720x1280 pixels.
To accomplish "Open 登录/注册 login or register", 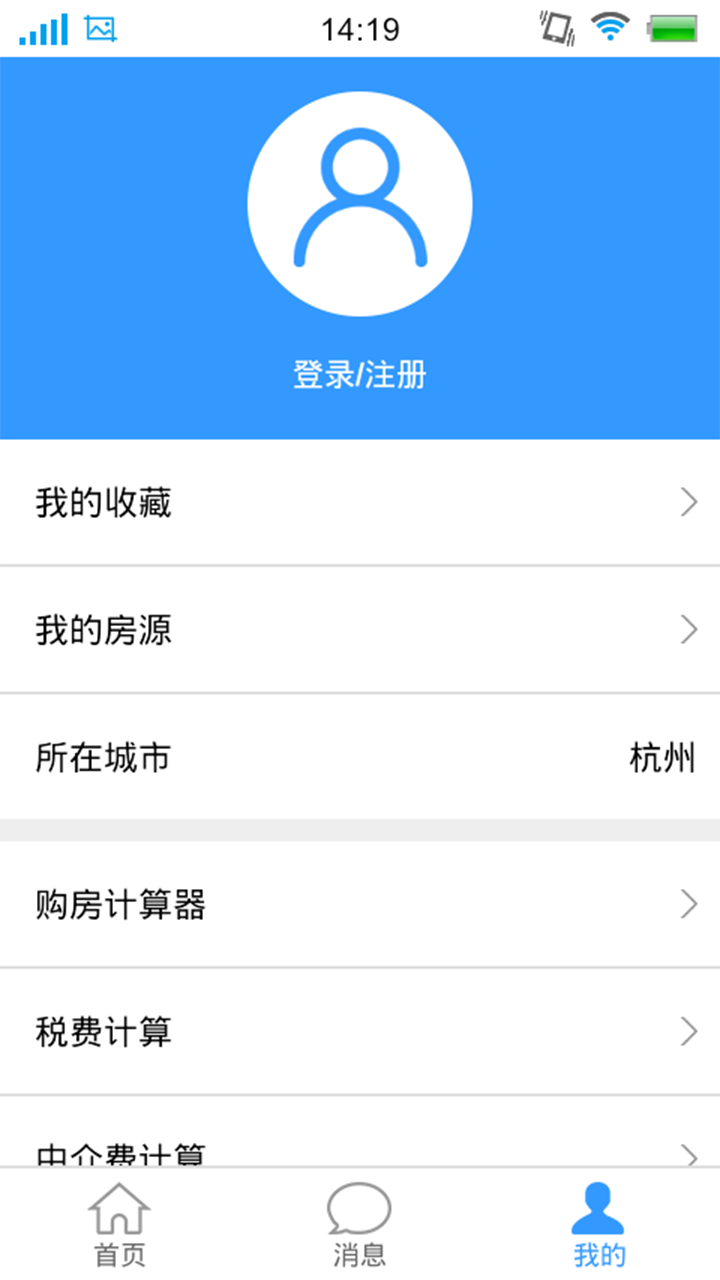I will point(360,376).
